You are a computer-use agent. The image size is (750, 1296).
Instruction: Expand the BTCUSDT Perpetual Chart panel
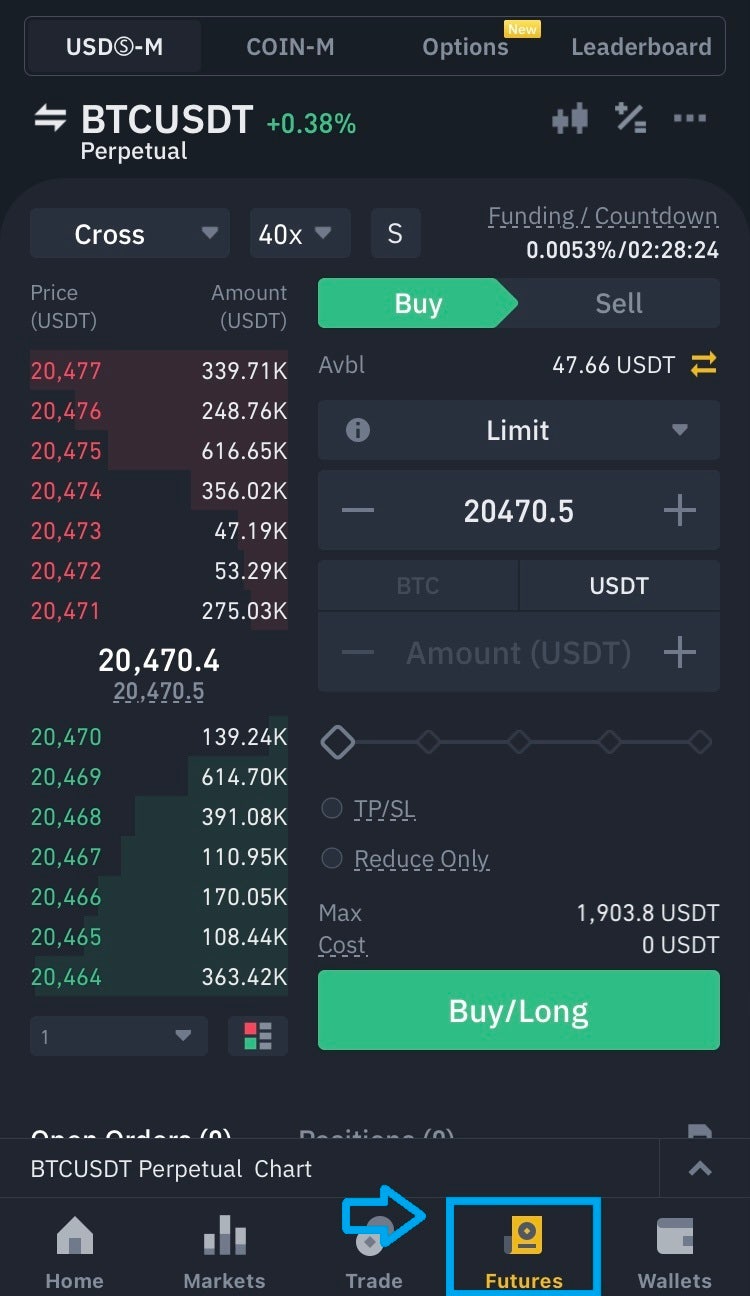click(700, 1168)
